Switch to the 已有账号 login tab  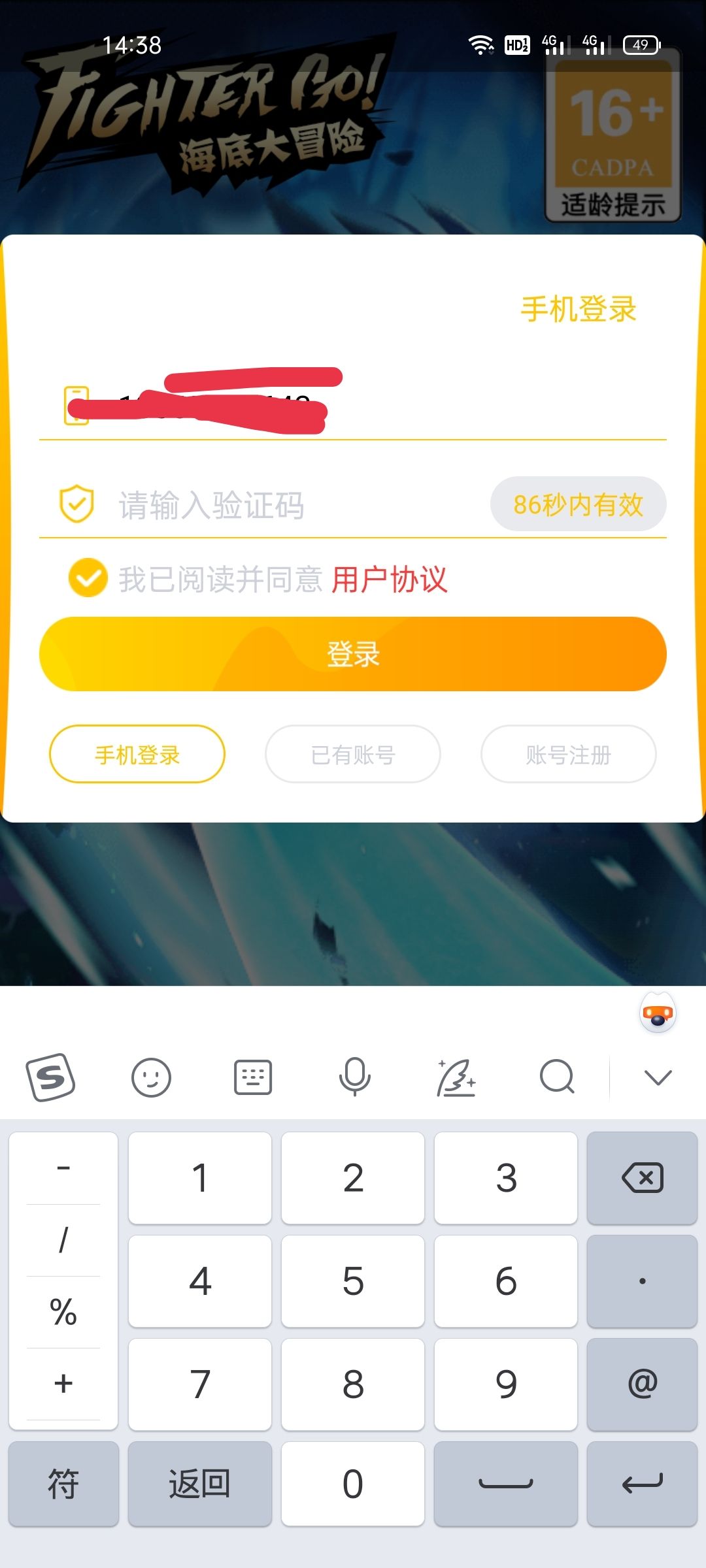[x=352, y=754]
